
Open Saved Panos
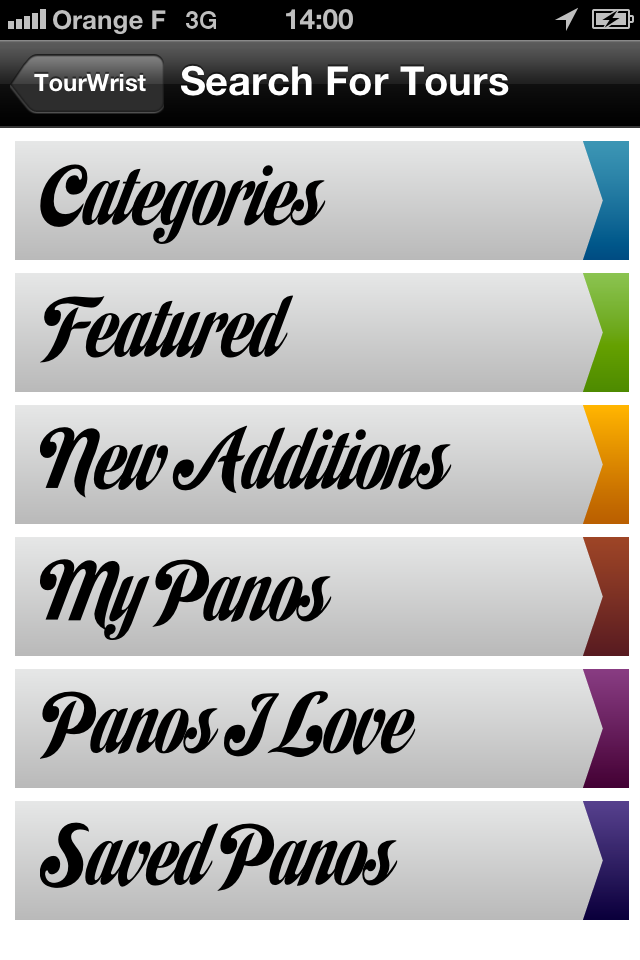pos(320,860)
